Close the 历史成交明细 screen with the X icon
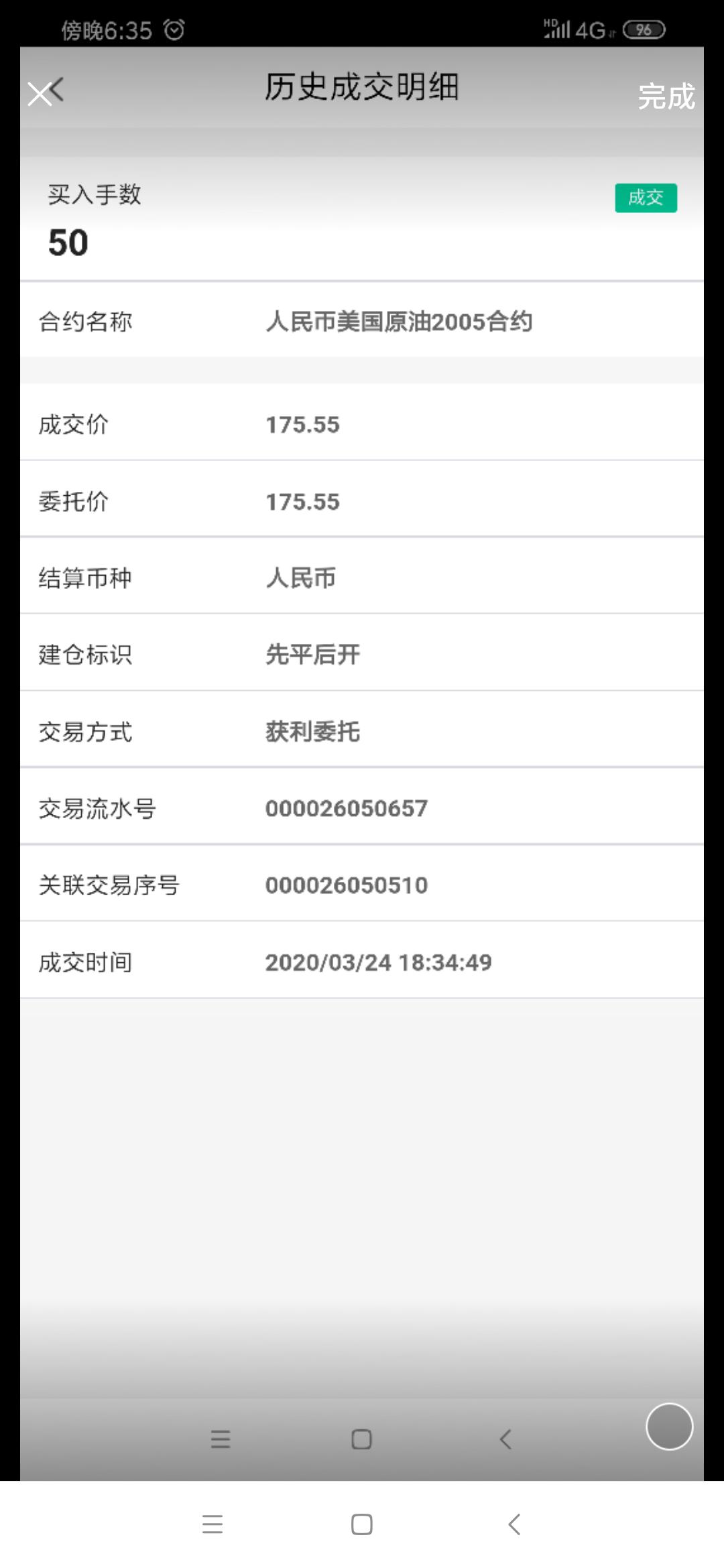The width and height of the screenshot is (724, 1568). [x=40, y=93]
